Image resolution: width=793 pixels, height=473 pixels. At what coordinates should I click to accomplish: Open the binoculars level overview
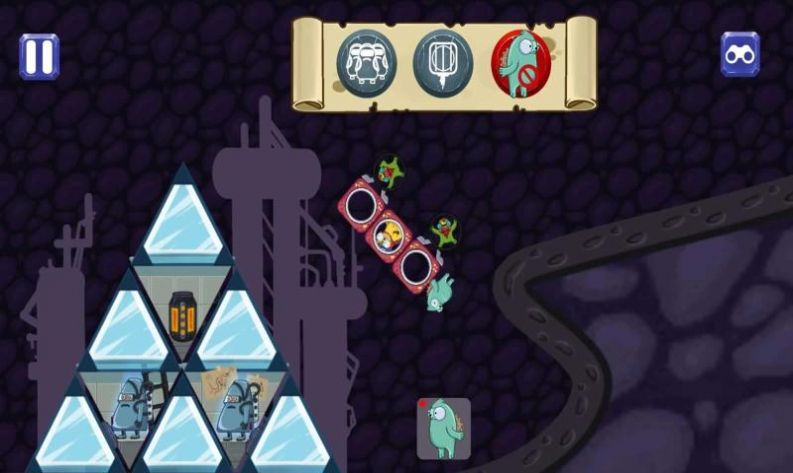point(740,54)
